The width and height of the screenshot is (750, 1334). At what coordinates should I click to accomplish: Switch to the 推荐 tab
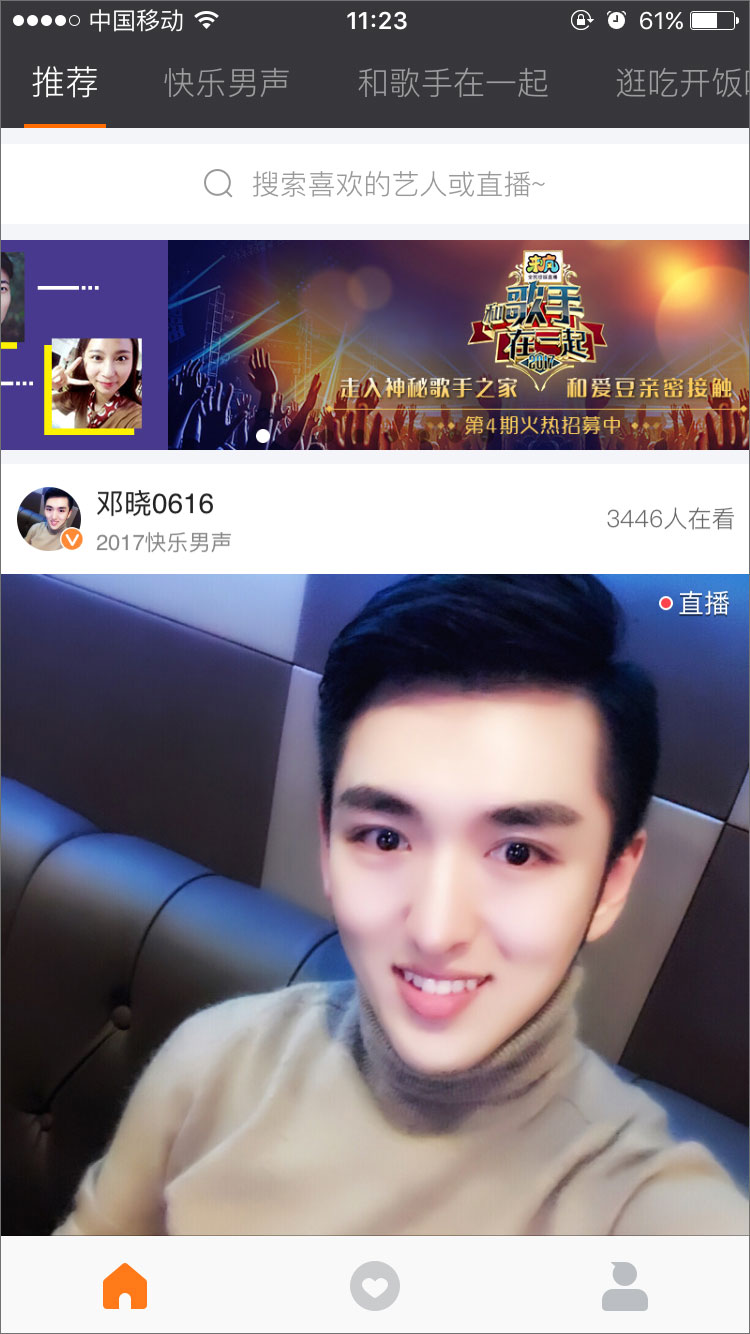point(65,83)
